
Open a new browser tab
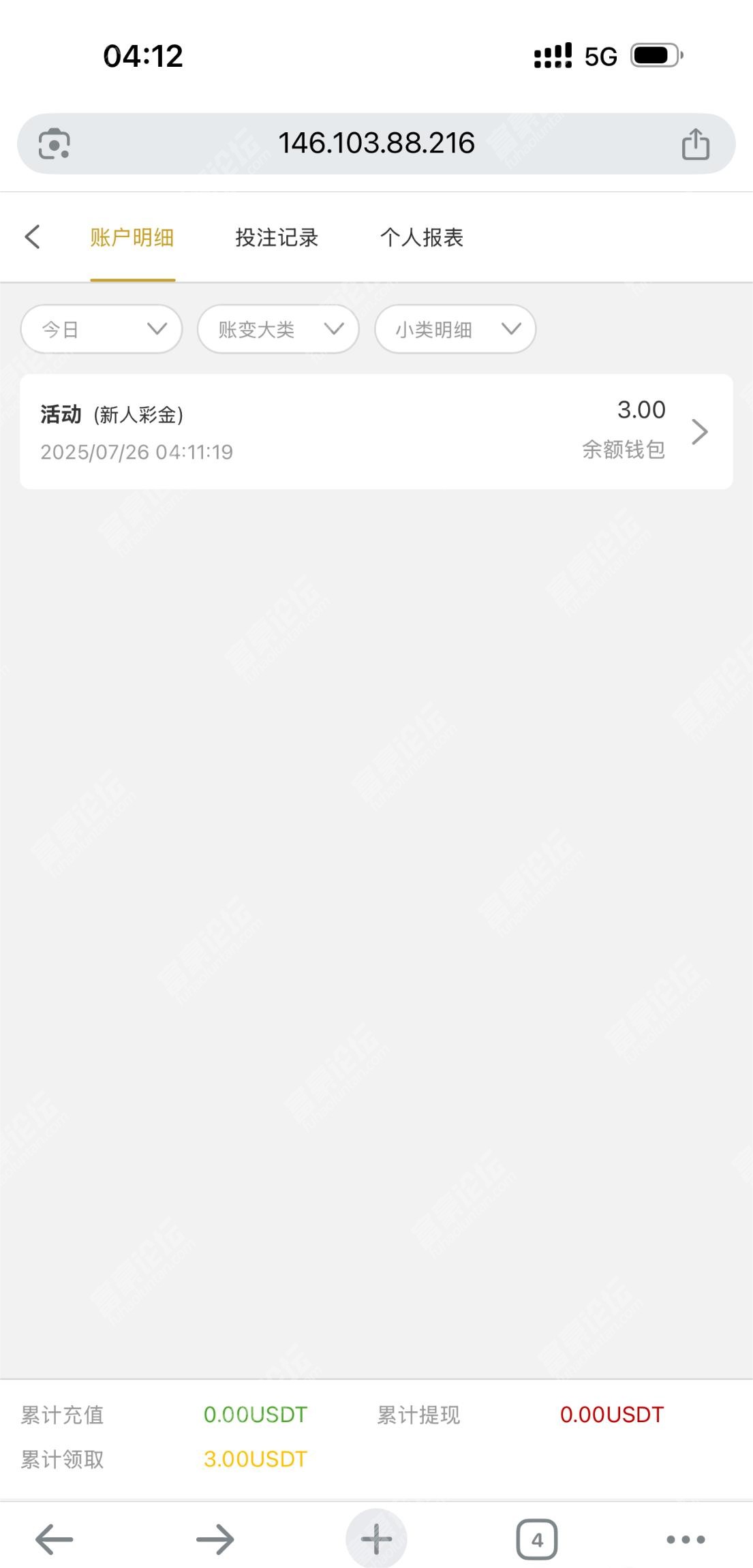coord(376,1539)
